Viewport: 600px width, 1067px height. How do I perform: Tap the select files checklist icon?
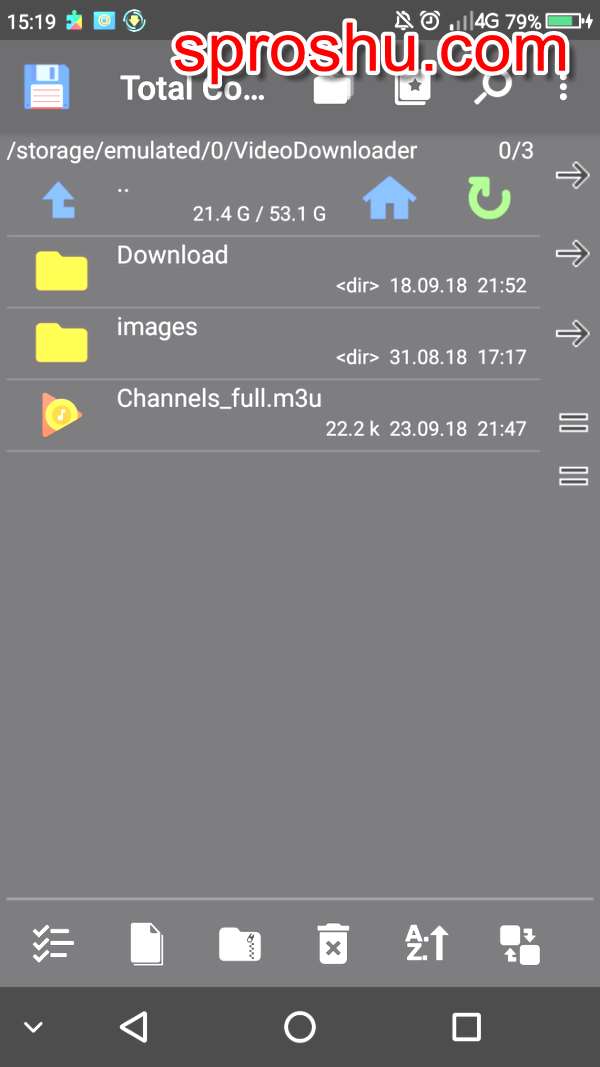53,943
